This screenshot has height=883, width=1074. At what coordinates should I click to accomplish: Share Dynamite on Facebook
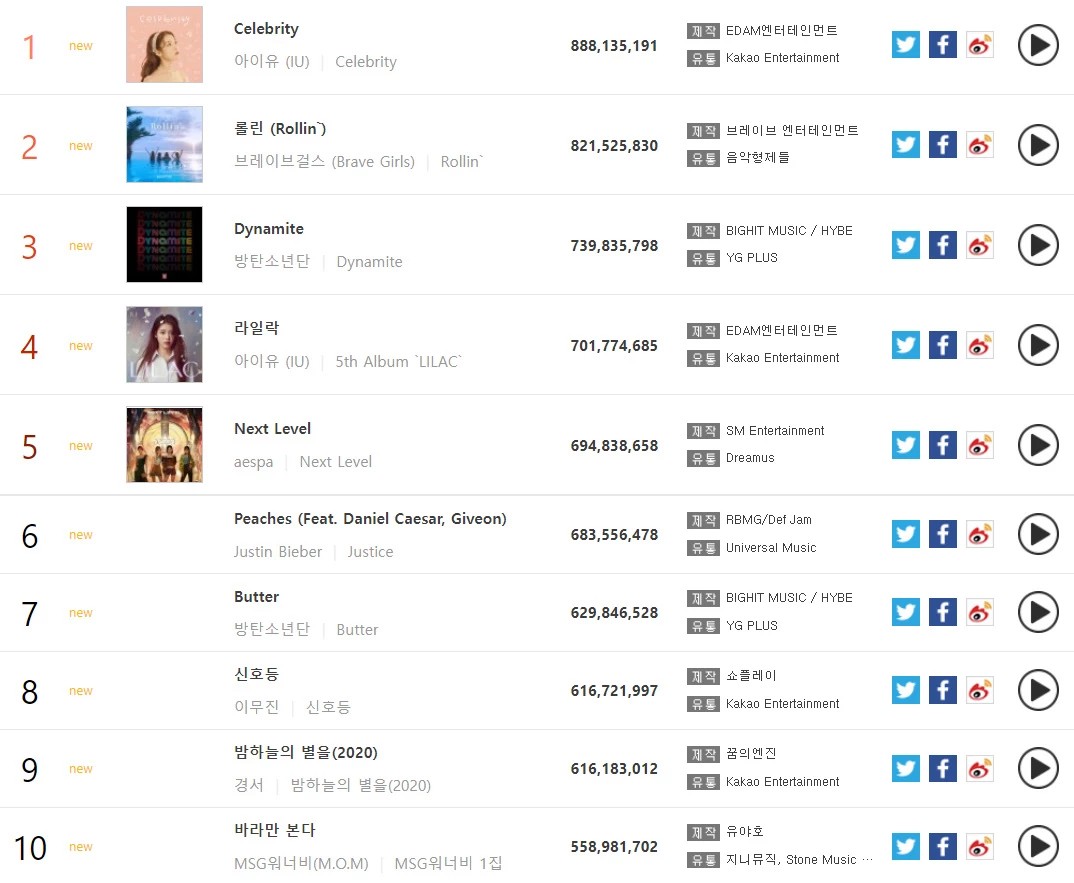pos(943,245)
